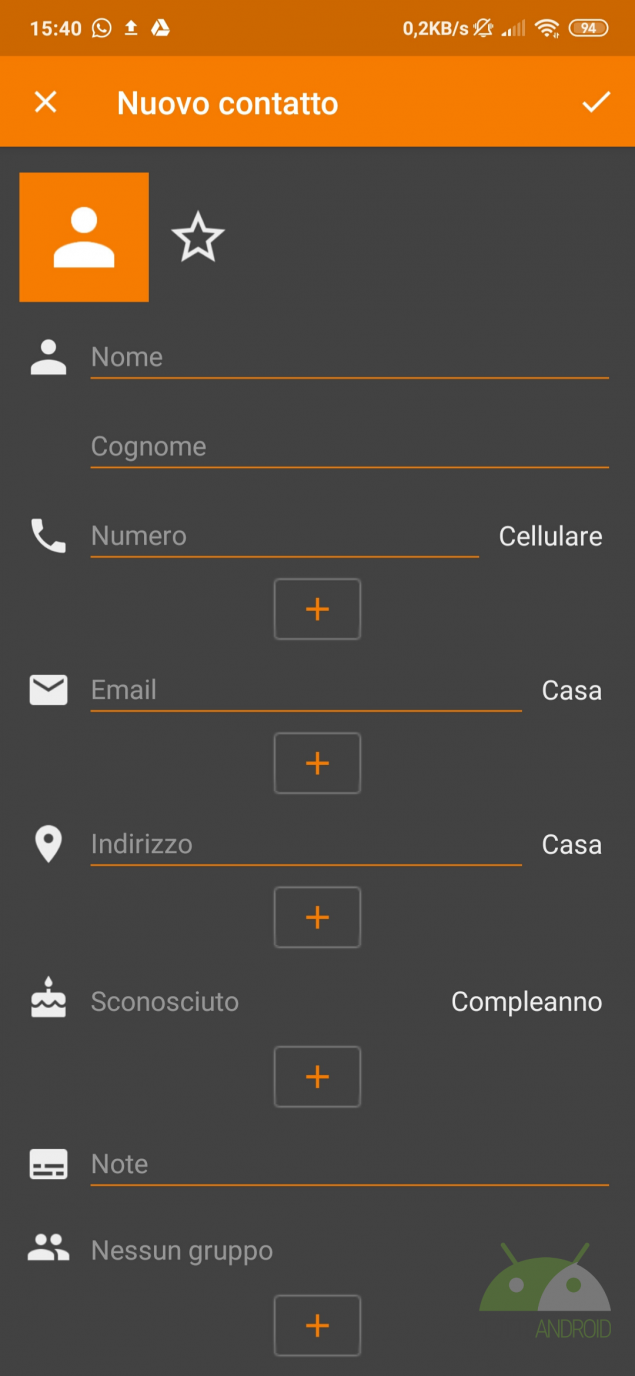Add another address field
635x1376 pixels.
pyautogui.click(x=317, y=917)
